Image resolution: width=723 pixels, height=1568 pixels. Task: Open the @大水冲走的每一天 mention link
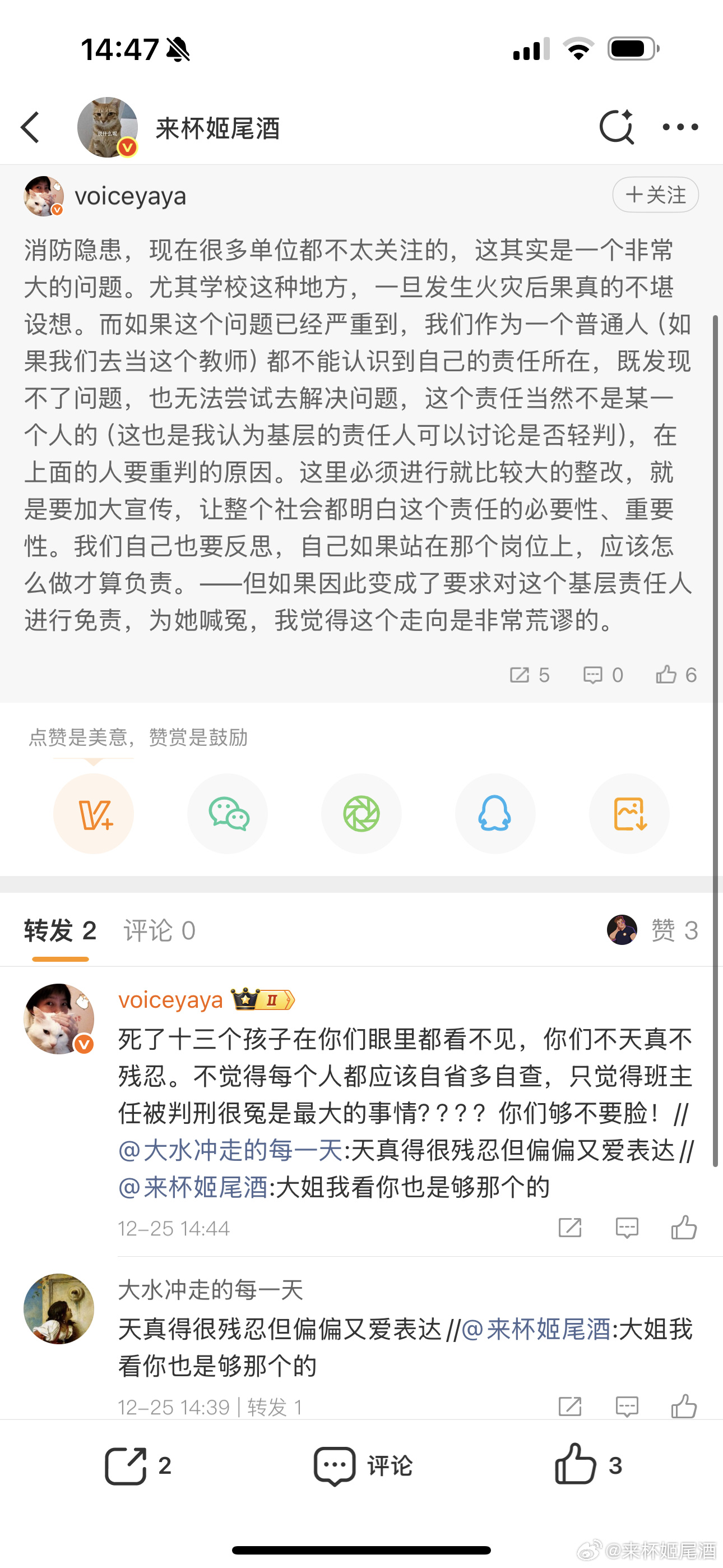coord(231,1150)
